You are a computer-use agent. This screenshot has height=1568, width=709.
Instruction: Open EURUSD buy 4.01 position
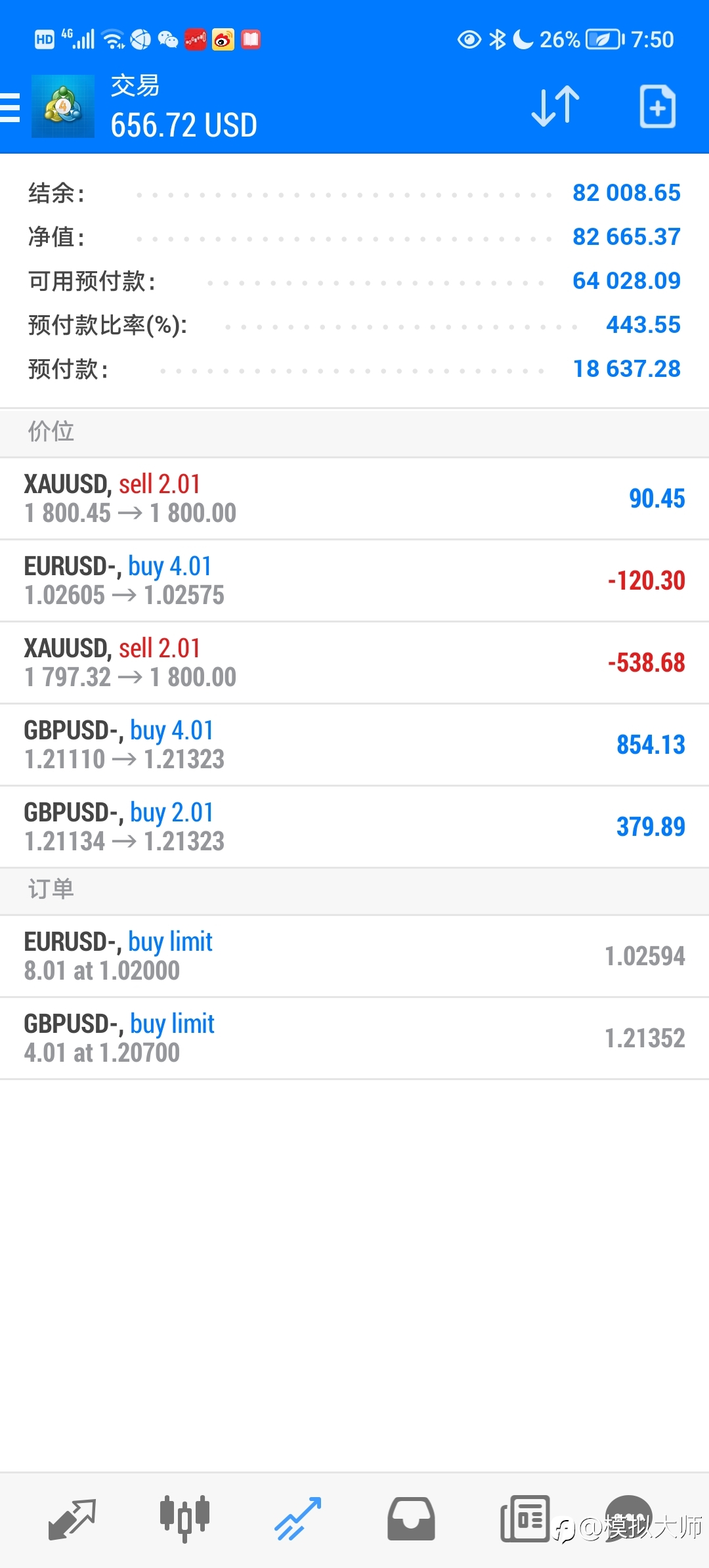pos(354,581)
